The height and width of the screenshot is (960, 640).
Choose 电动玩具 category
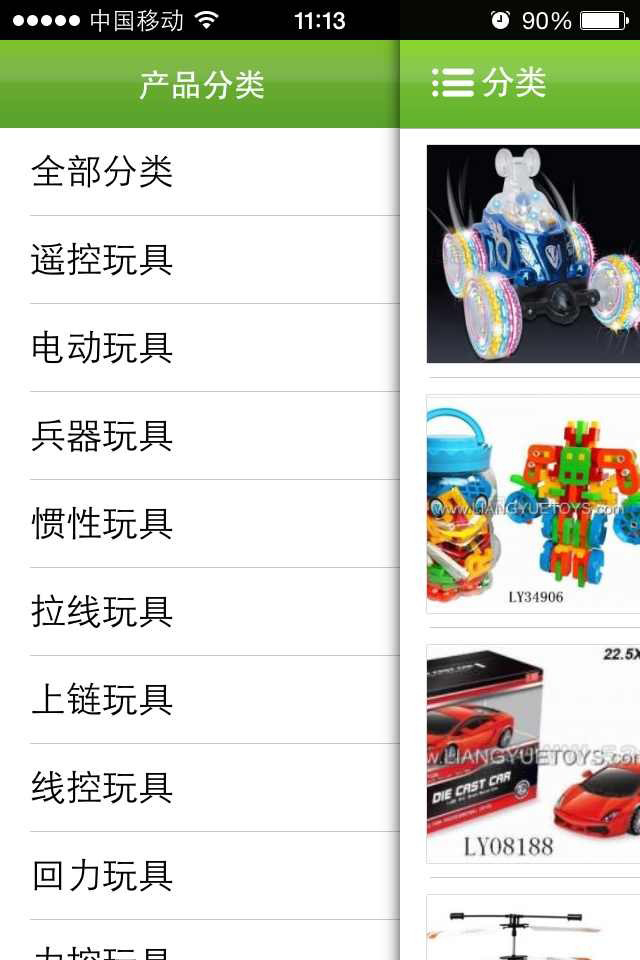[x=102, y=348]
